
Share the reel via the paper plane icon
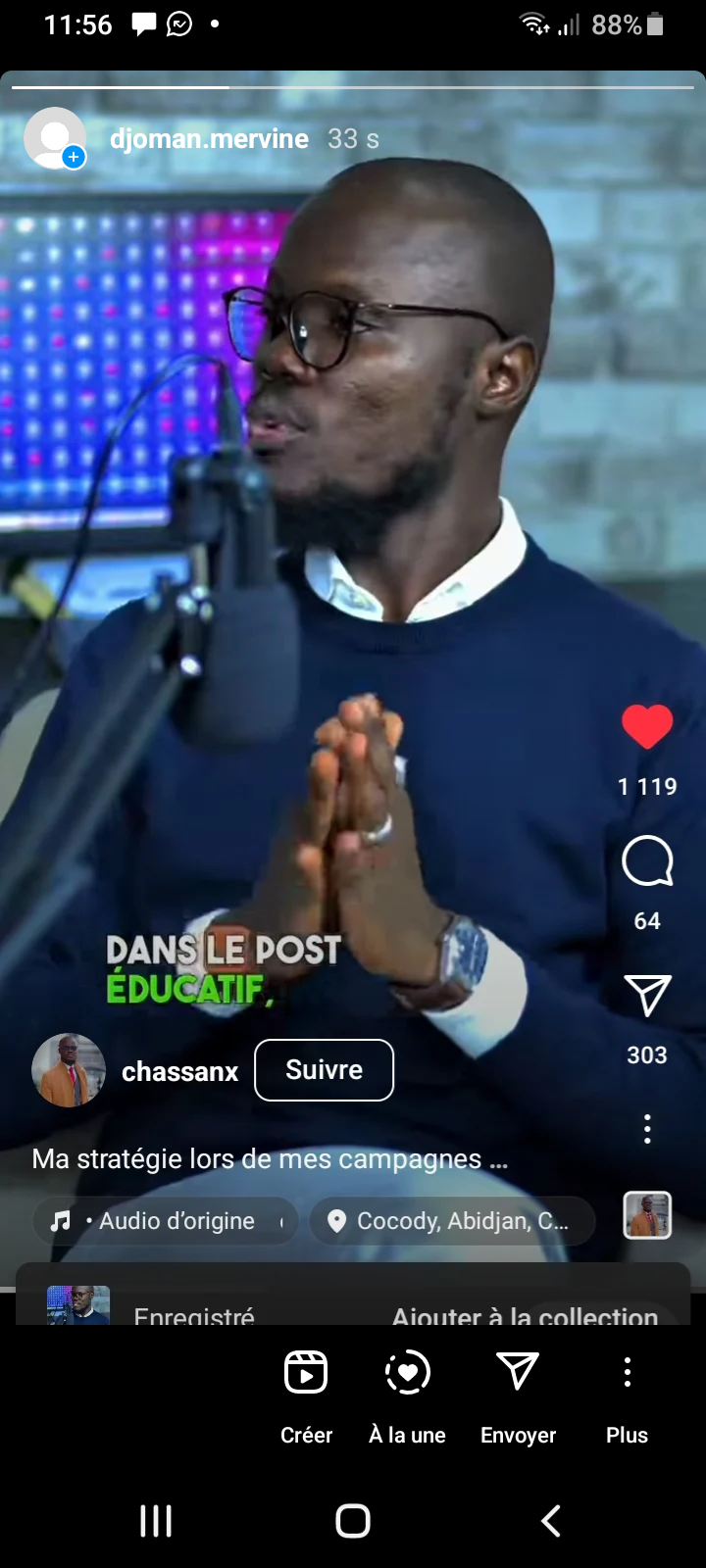click(x=647, y=996)
